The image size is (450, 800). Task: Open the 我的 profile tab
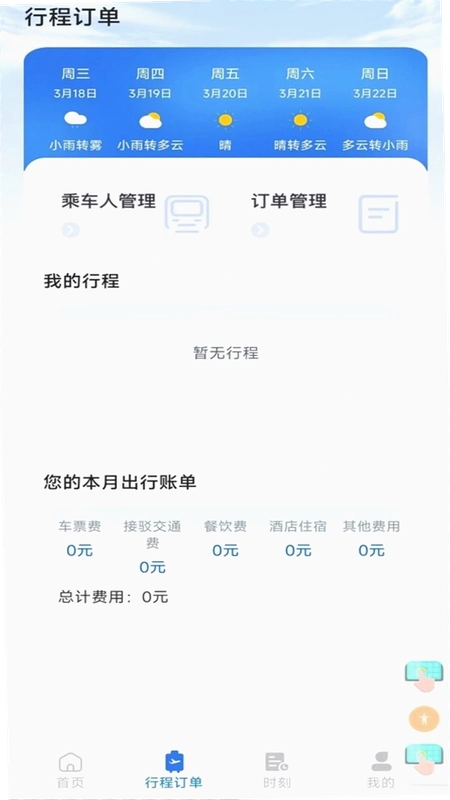pyautogui.click(x=381, y=770)
